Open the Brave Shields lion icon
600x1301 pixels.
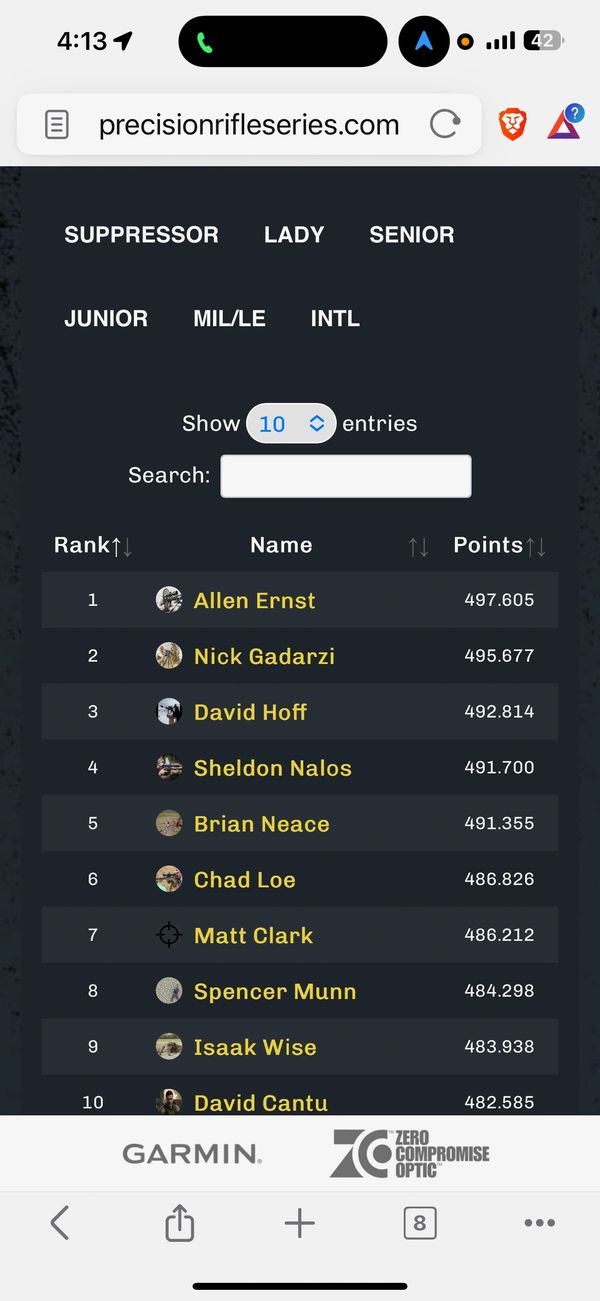click(x=512, y=125)
